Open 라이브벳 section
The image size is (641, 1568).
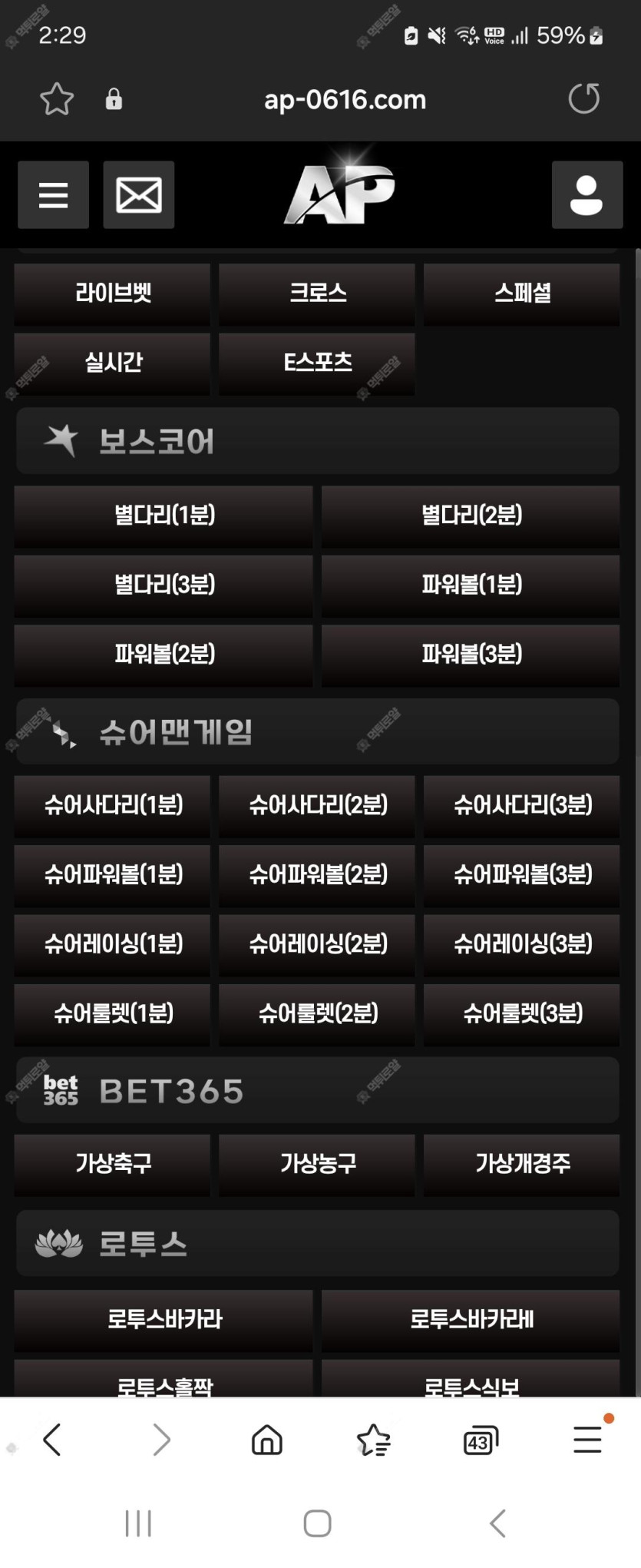pos(112,293)
